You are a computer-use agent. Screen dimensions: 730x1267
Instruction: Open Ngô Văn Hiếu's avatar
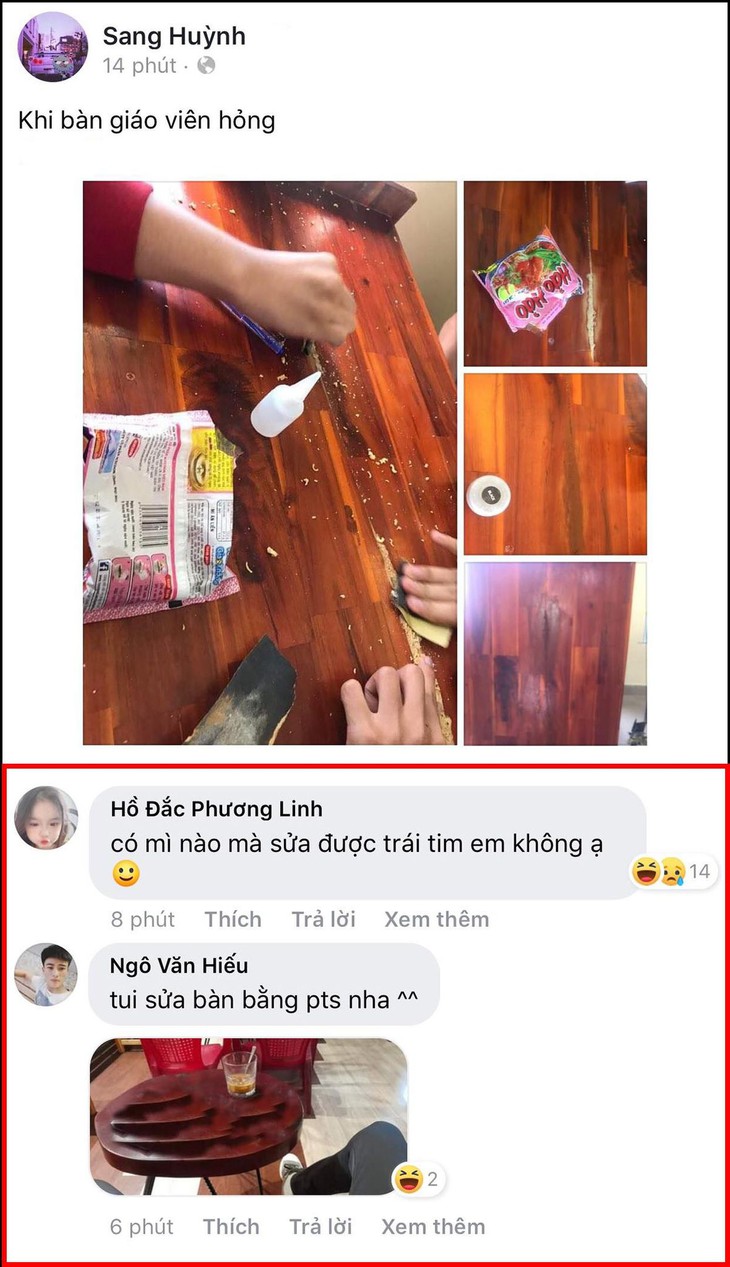[x=46, y=974]
